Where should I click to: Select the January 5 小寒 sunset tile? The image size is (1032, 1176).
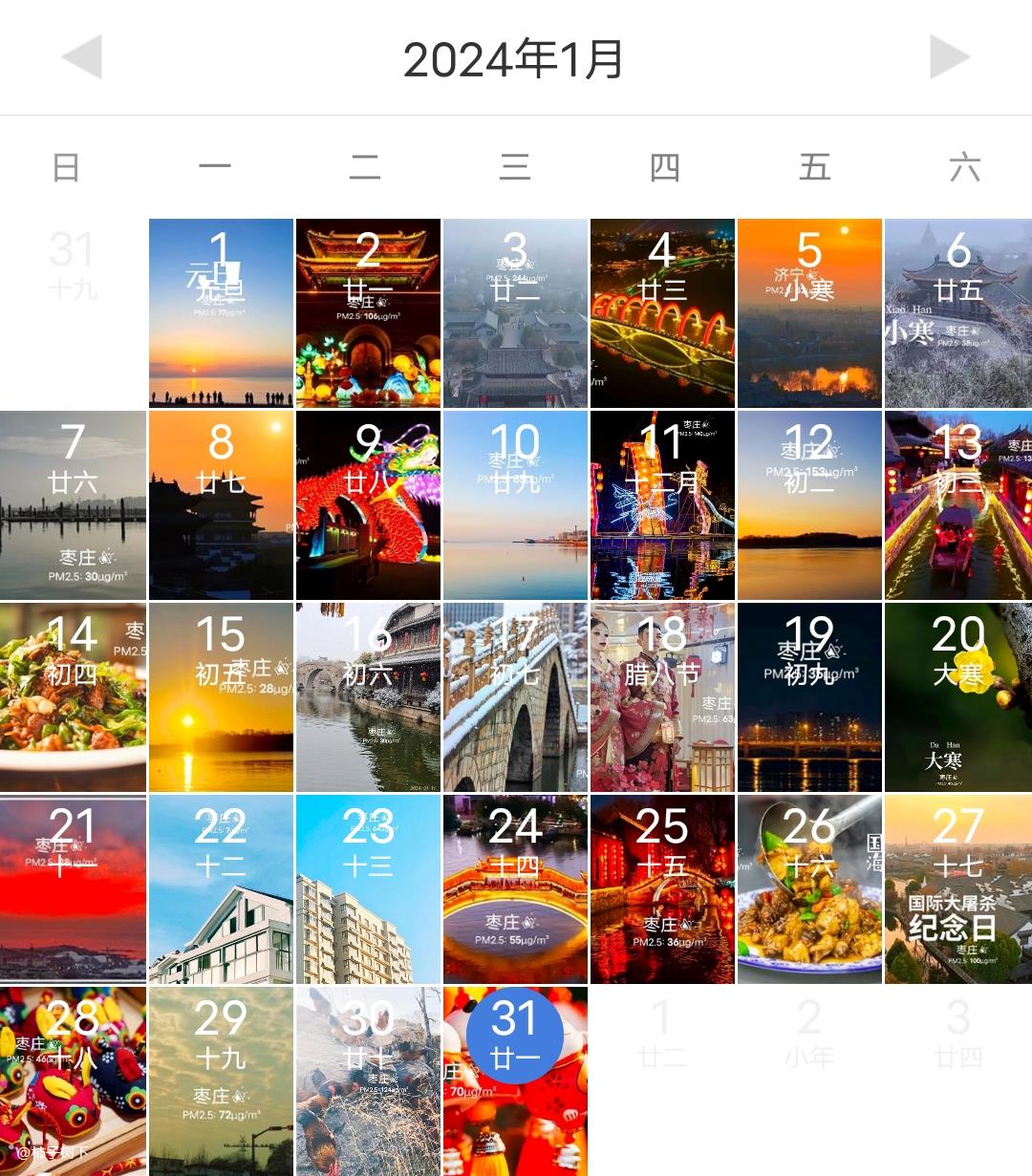(x=809, y=313)
